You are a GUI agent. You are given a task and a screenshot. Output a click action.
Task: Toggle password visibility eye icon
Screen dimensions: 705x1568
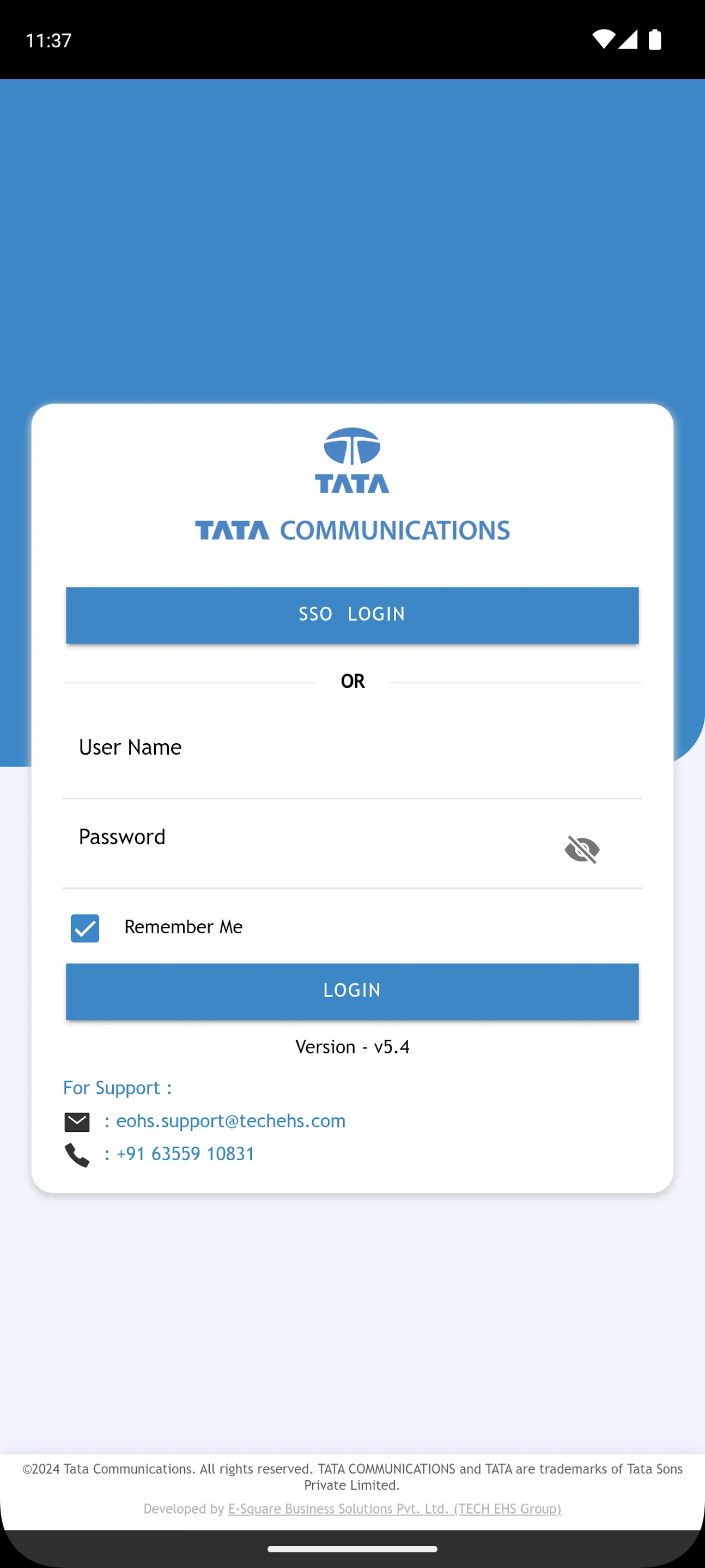pos(582,849)
